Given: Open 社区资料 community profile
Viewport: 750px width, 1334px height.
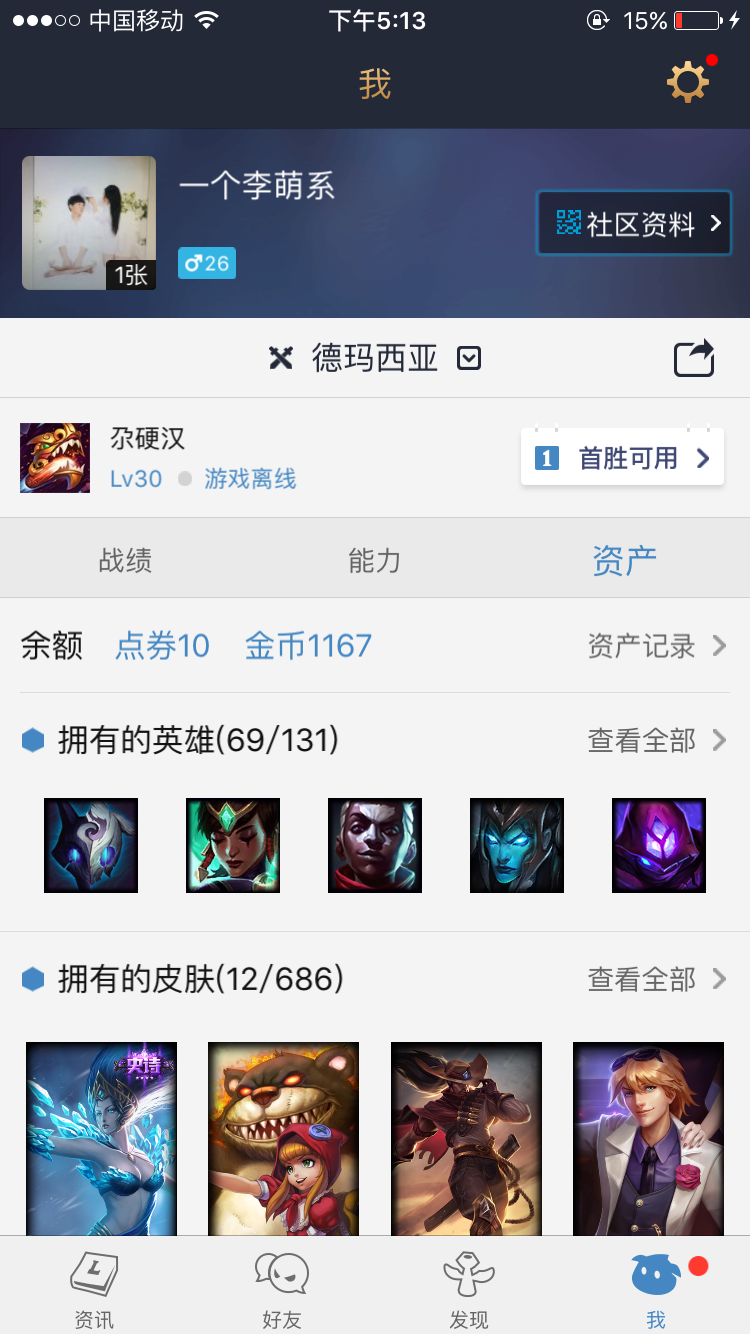Looking at the screenshot, I should coord(634,223).
